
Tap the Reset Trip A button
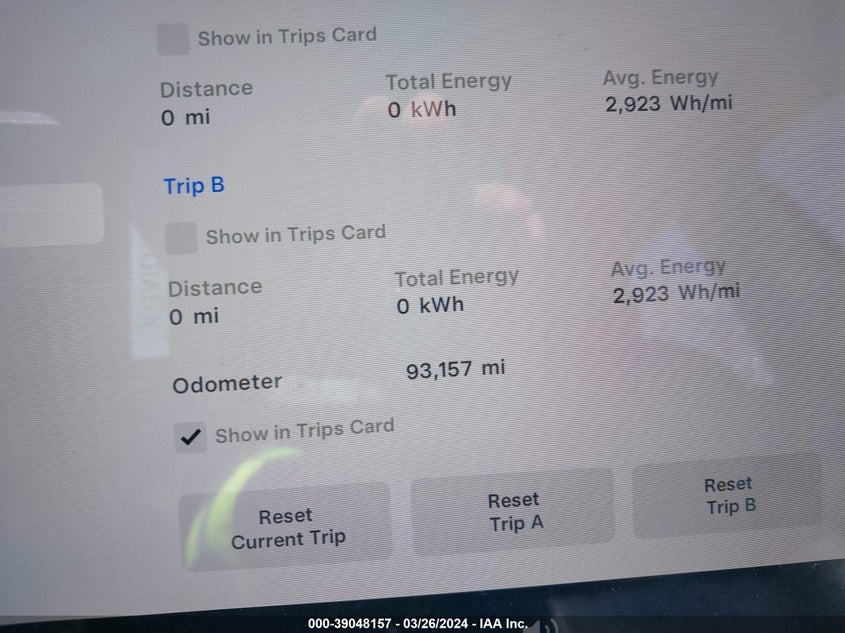513,511
